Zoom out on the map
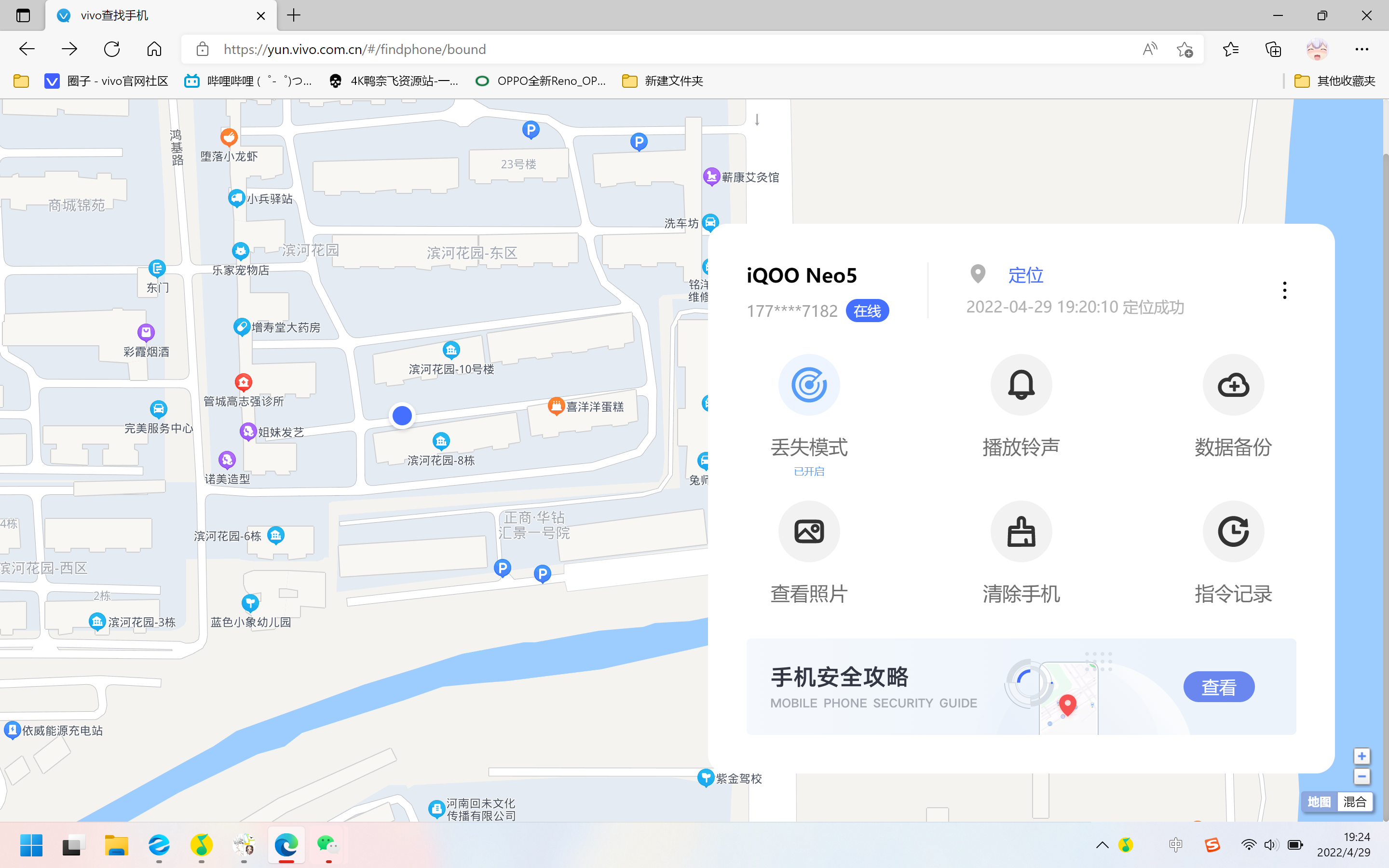1389x868 pixels. [1362, 777]
